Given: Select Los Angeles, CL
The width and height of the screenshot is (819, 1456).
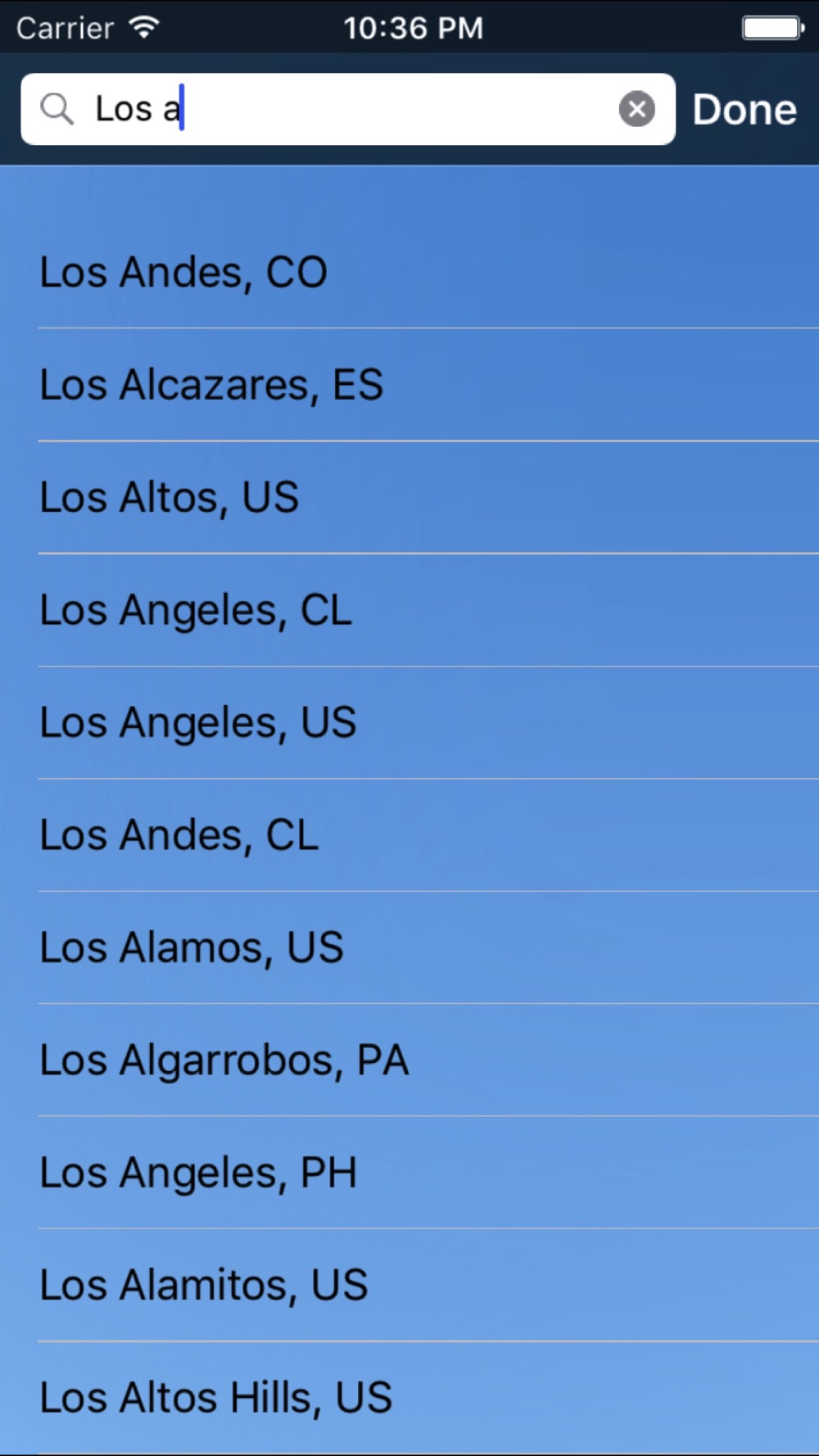Looking at the screenshot, I should pos(409,610).
